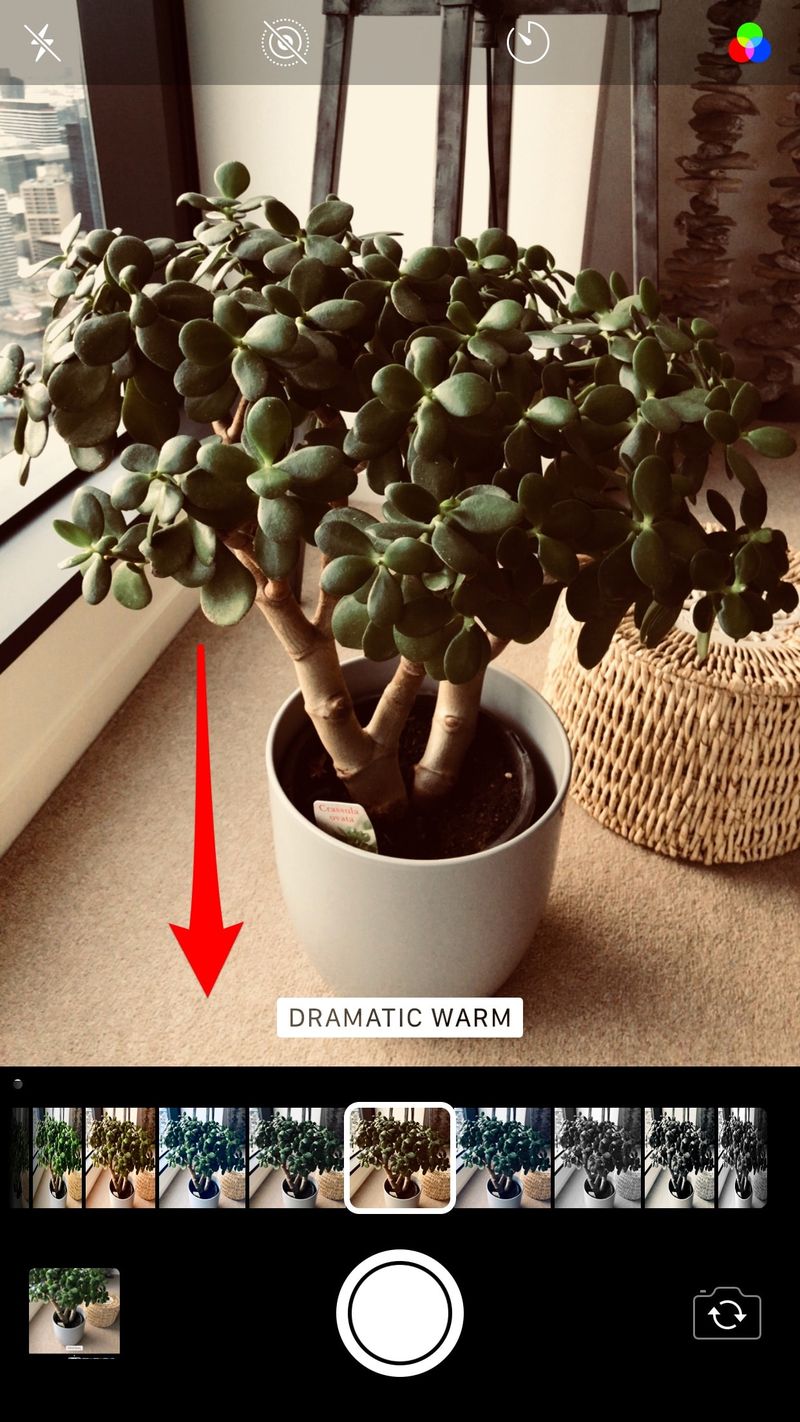Close filters via the three-color circles icon
The image size is (800, 1422).
point(749,43)
